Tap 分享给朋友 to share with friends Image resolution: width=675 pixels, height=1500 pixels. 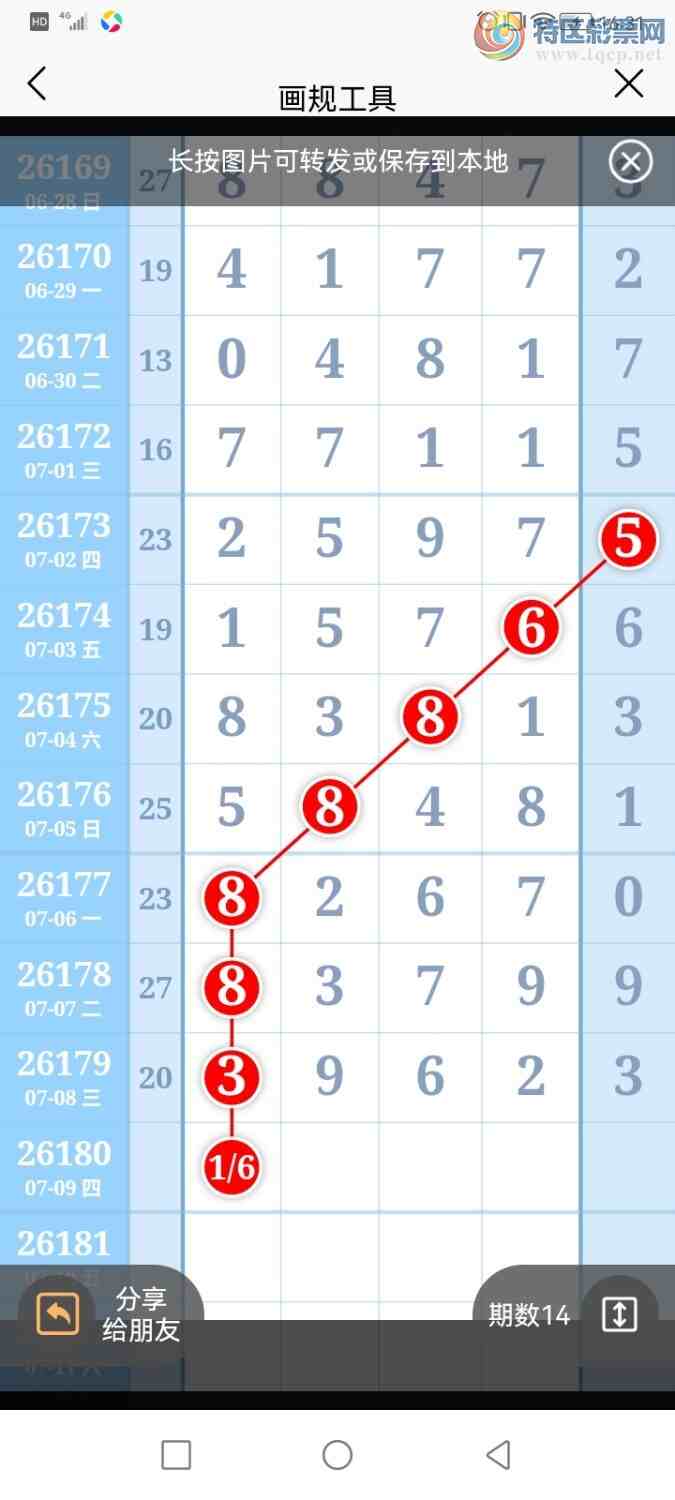(x=109, y=1314)
